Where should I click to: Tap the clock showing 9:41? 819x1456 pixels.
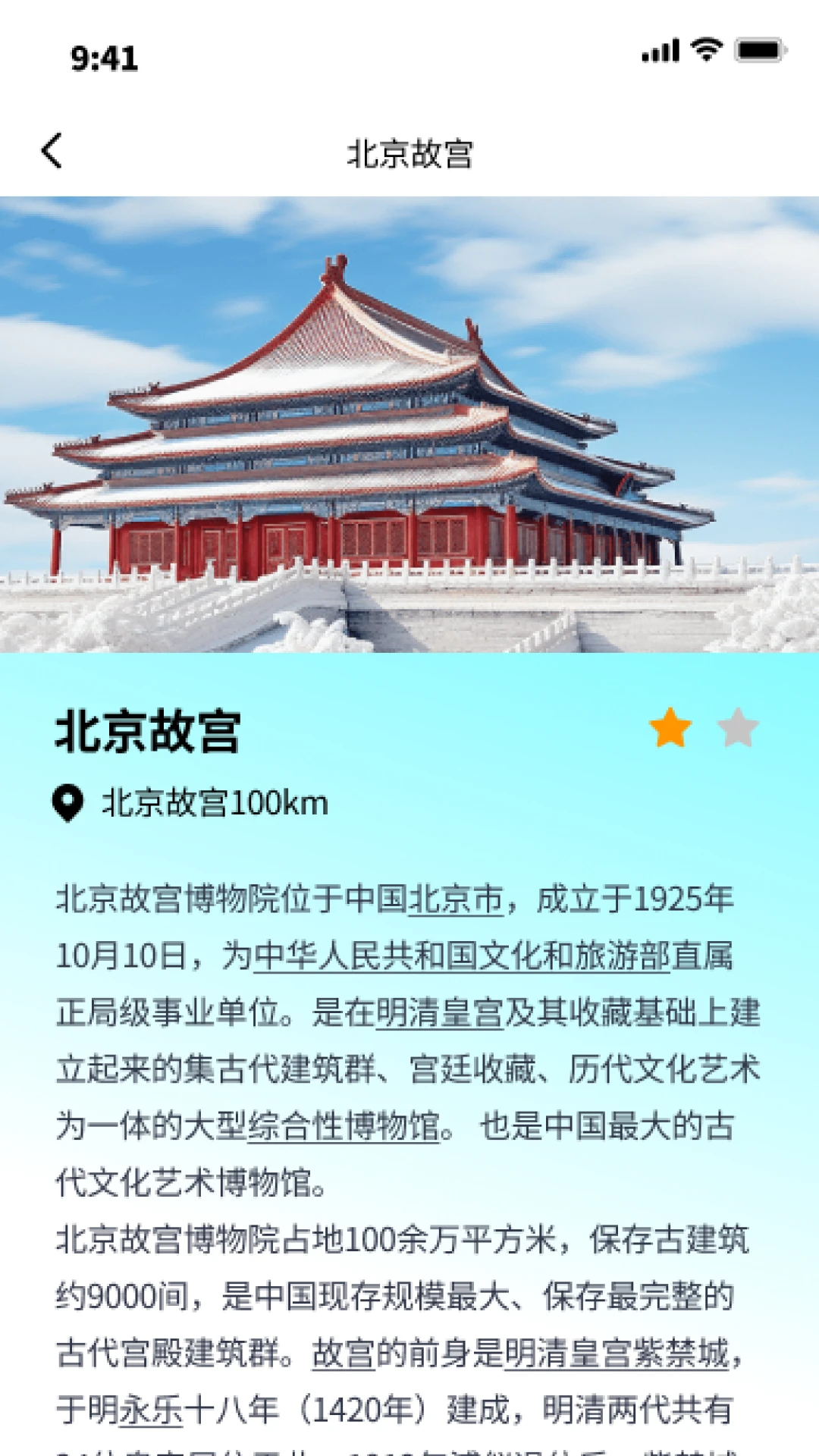click(x=104, y=58)
